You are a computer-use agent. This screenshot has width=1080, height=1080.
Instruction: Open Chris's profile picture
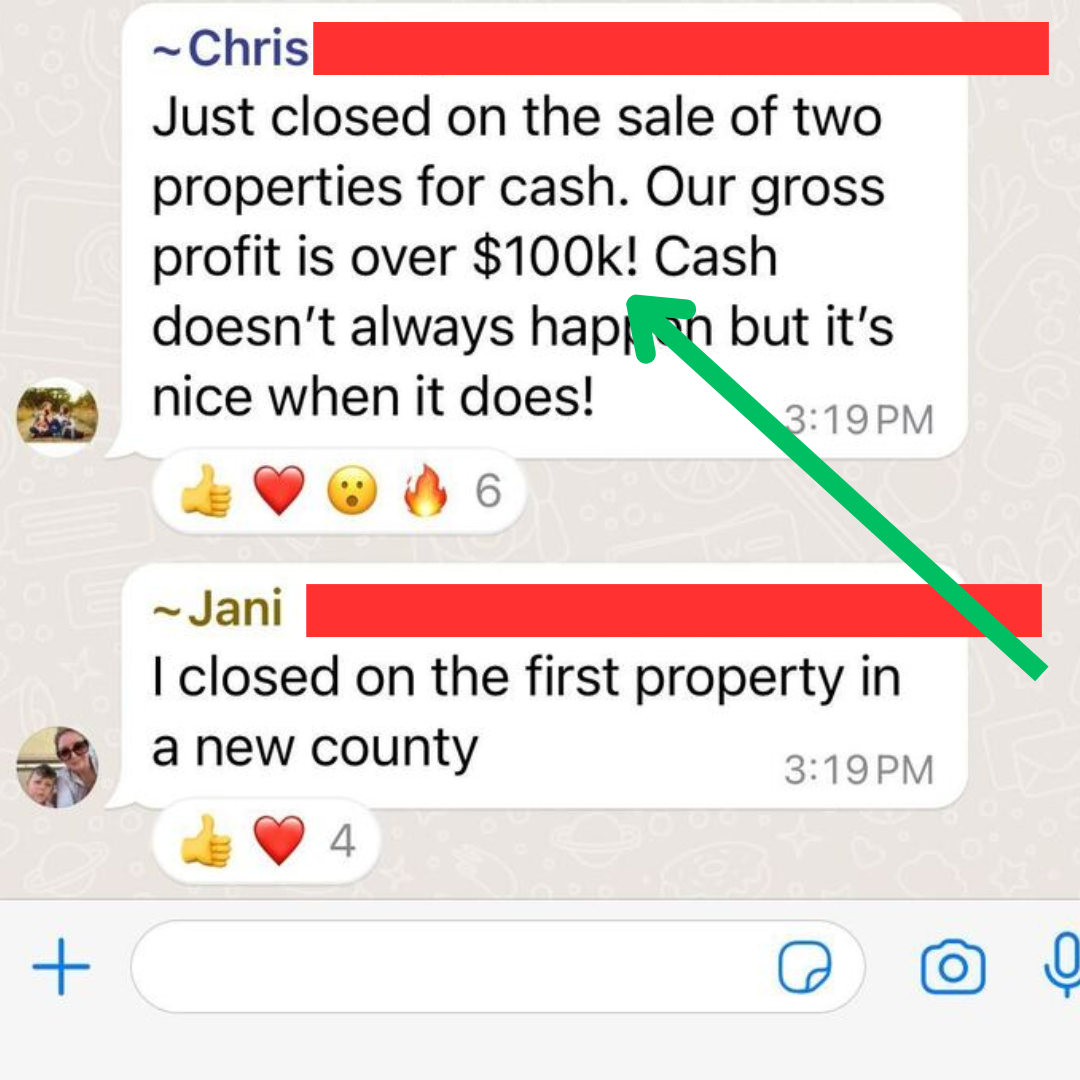click(x=58, y=416)
